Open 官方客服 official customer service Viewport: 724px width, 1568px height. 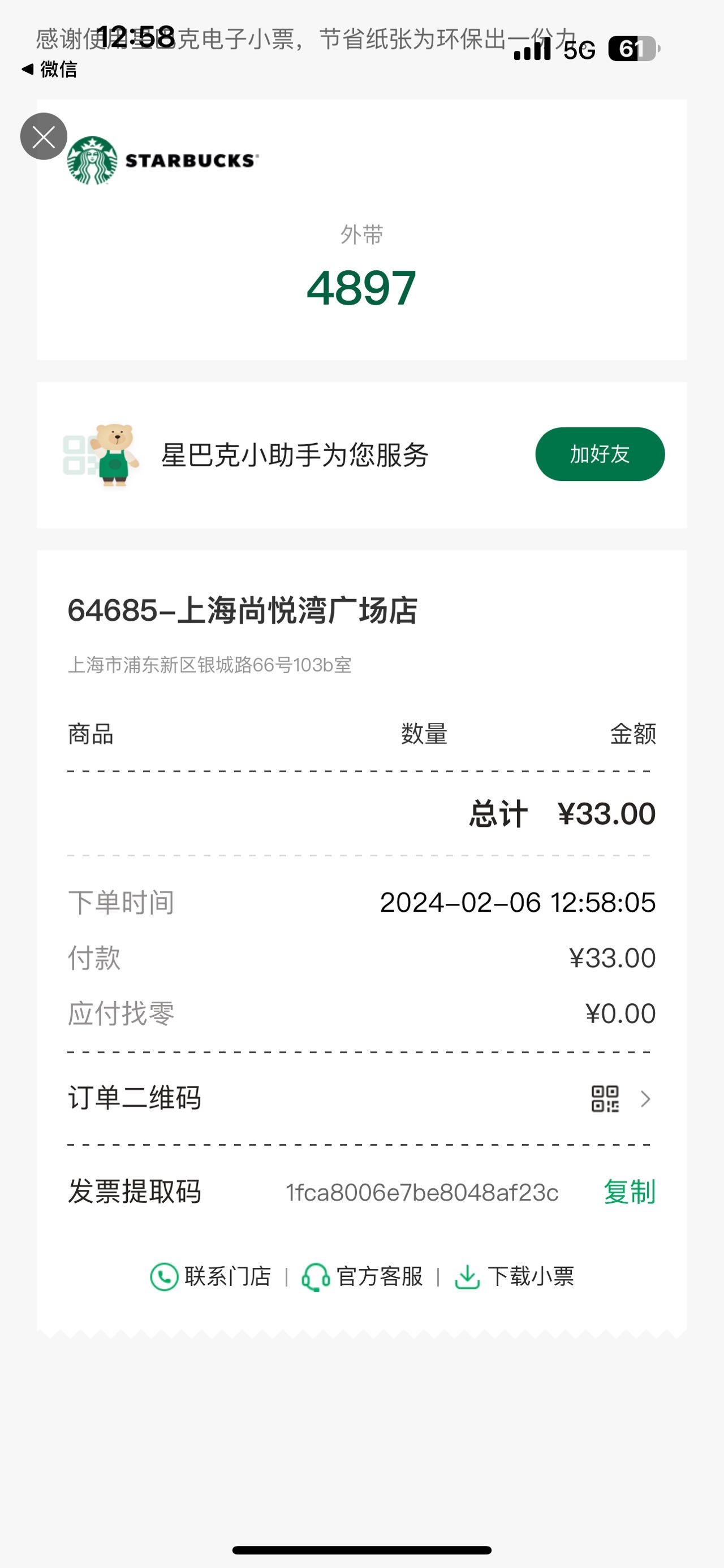(x=361, y=1276)
